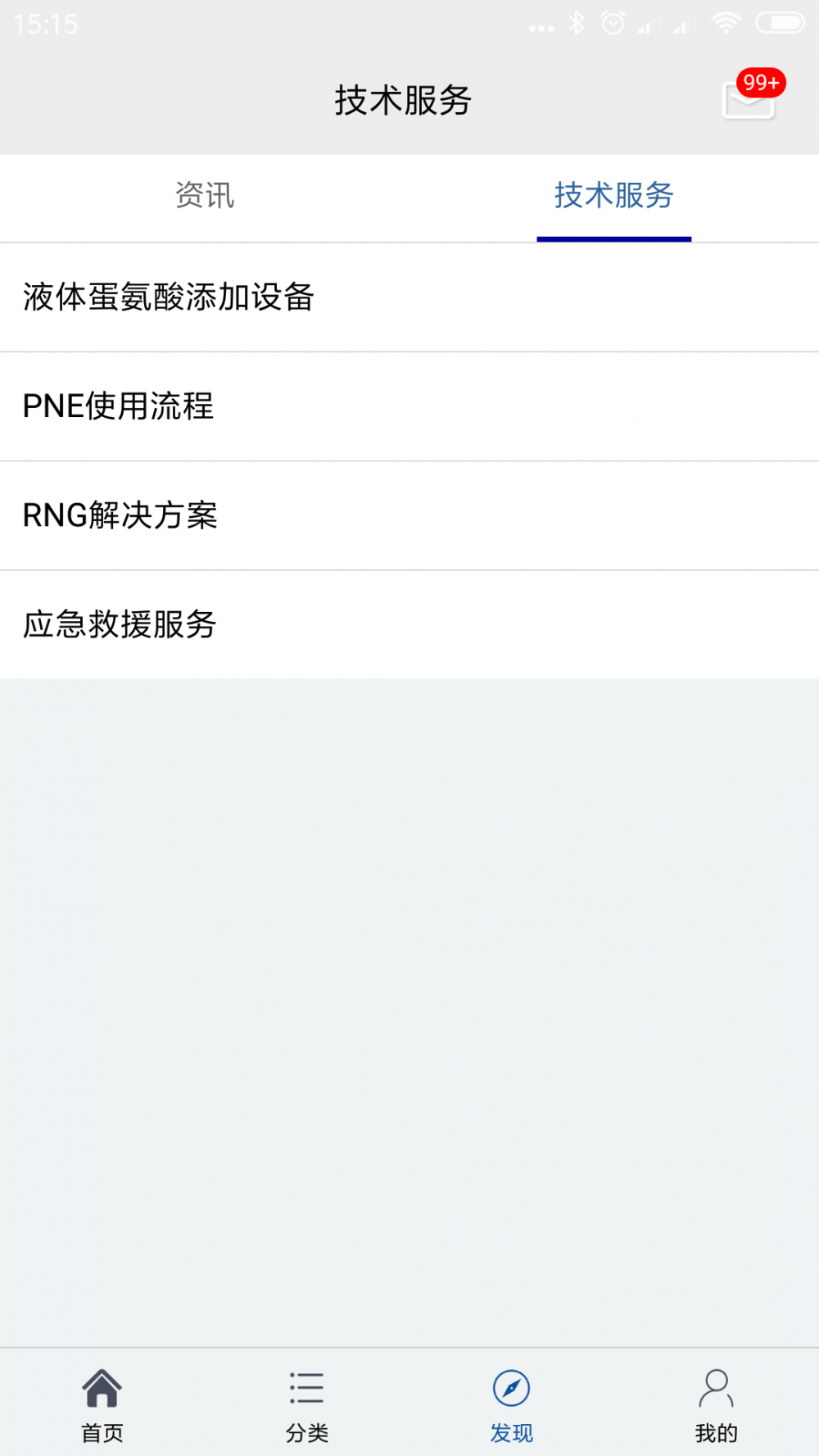The image size is (819, 1456).
Task: Go to 首页 in bottom navigation
Action: [x=102, y=1404]
